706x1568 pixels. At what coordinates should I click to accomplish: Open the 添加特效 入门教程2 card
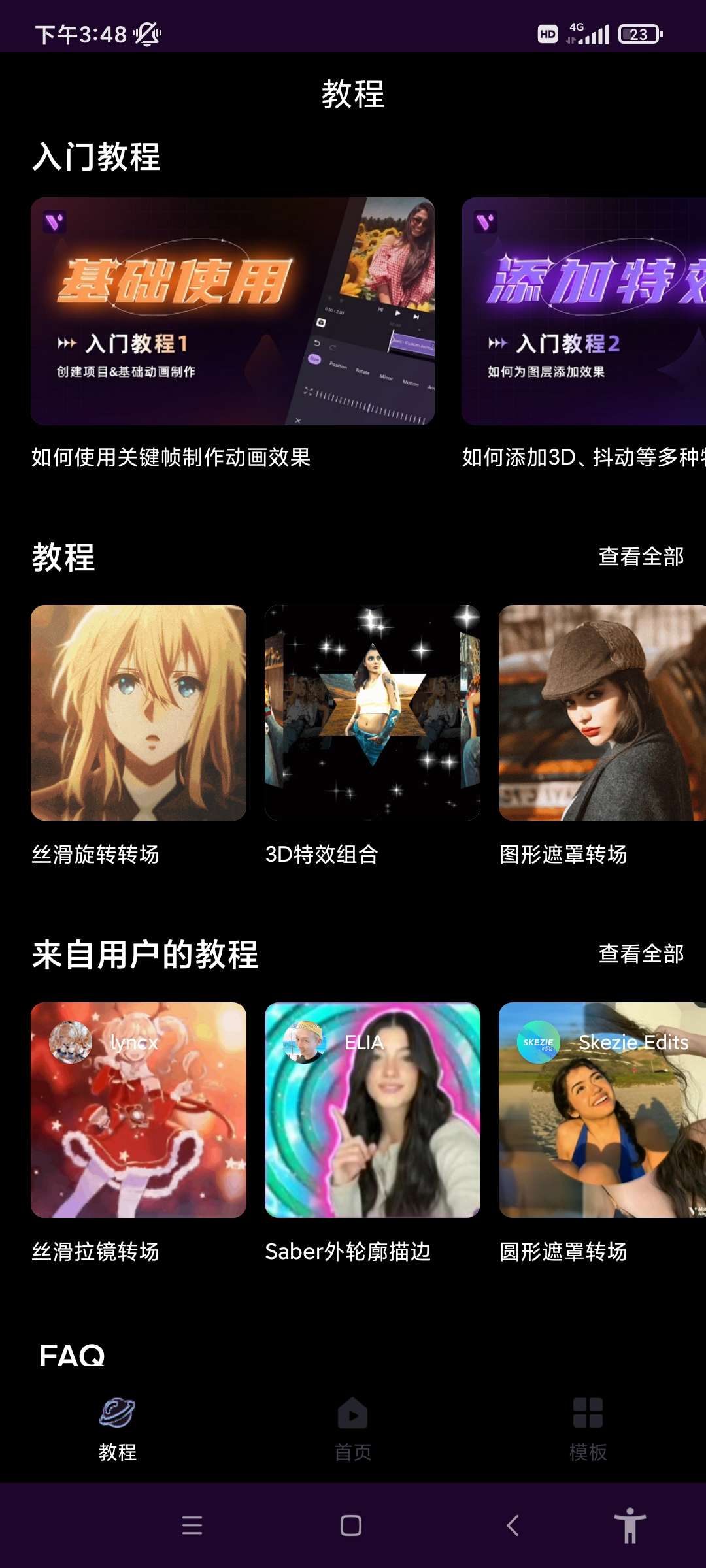pos(583,312)
